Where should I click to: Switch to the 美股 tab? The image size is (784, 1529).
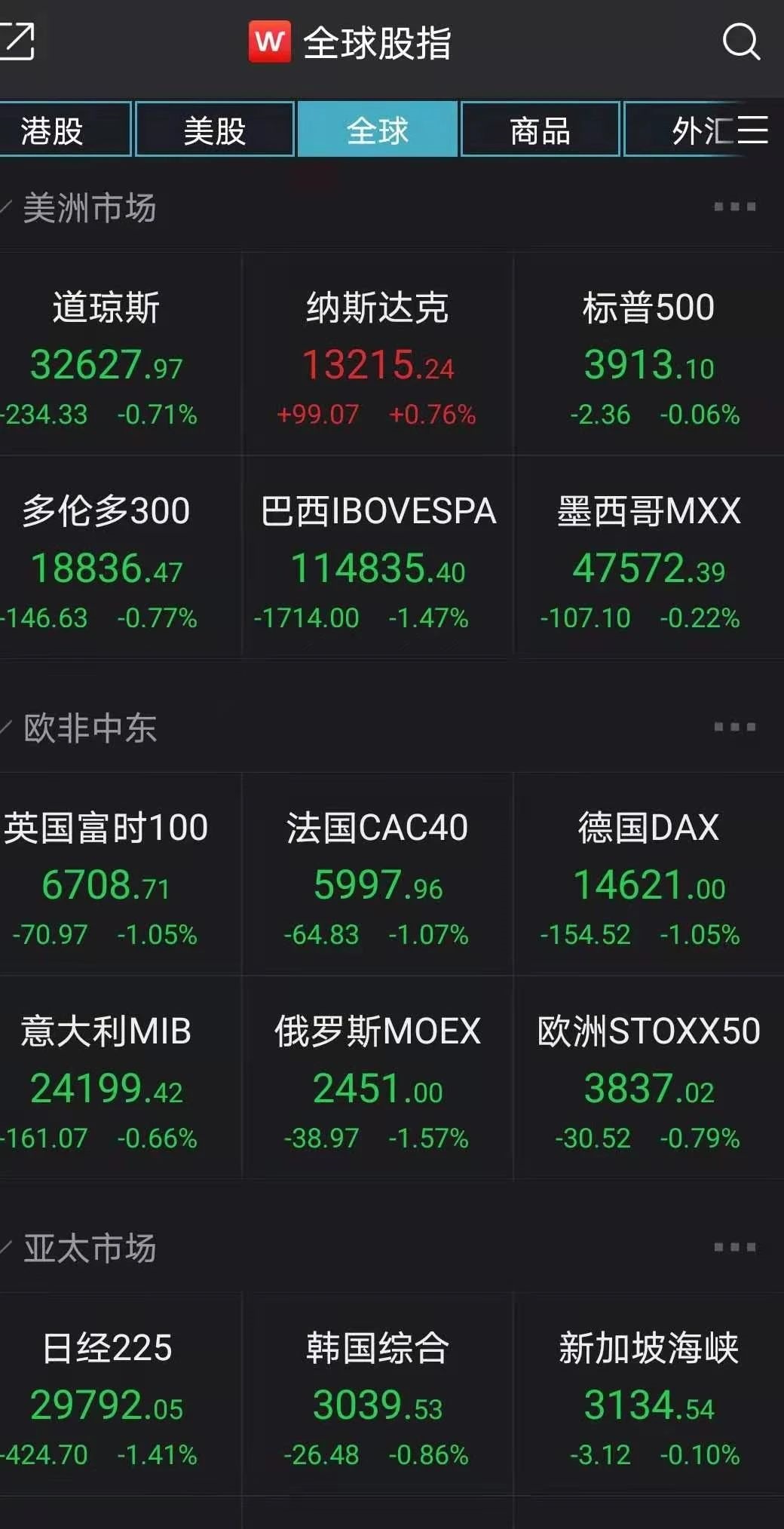click(x=215, y=130)
